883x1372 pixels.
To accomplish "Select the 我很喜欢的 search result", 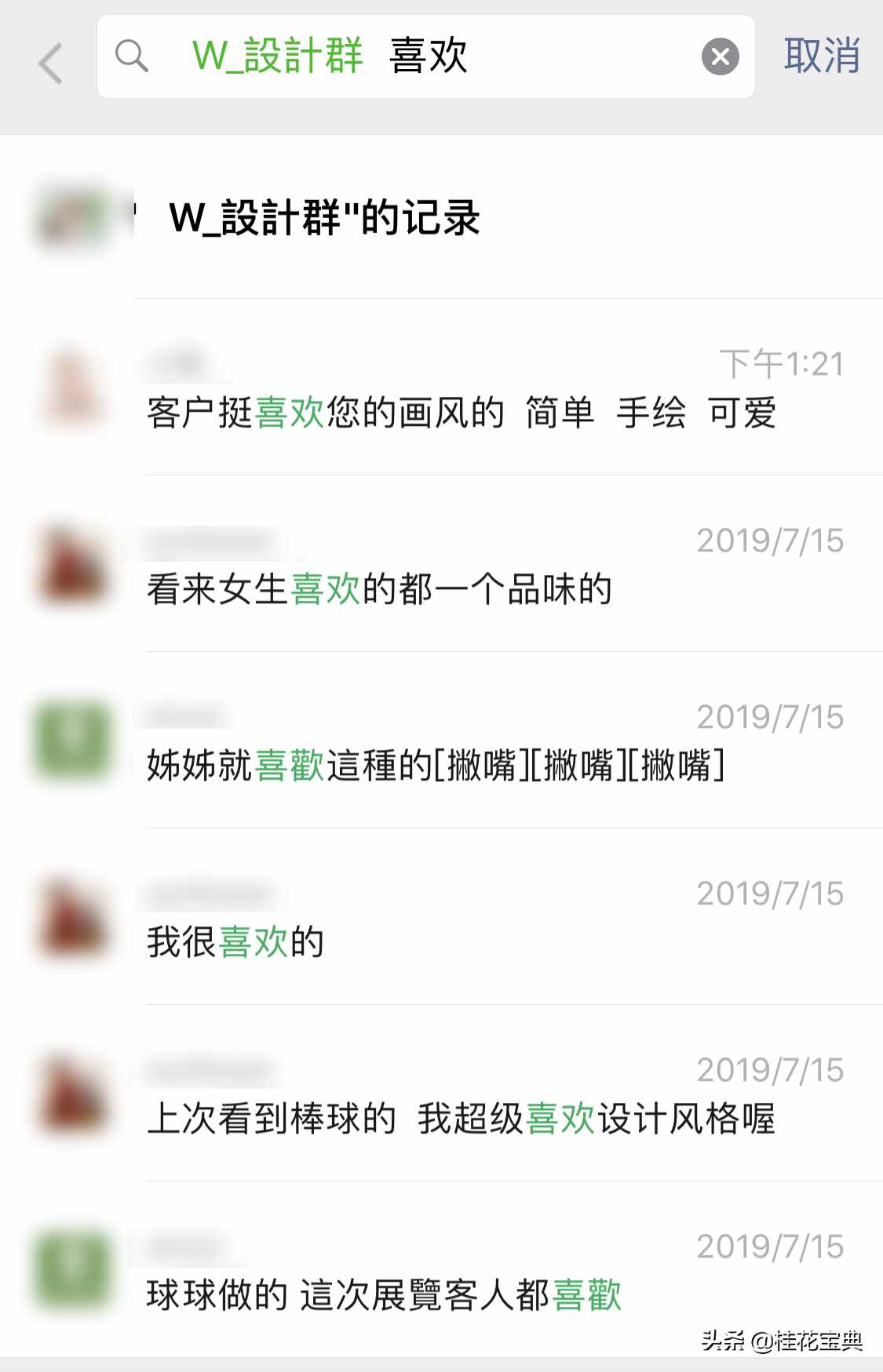I will [235, 941].
